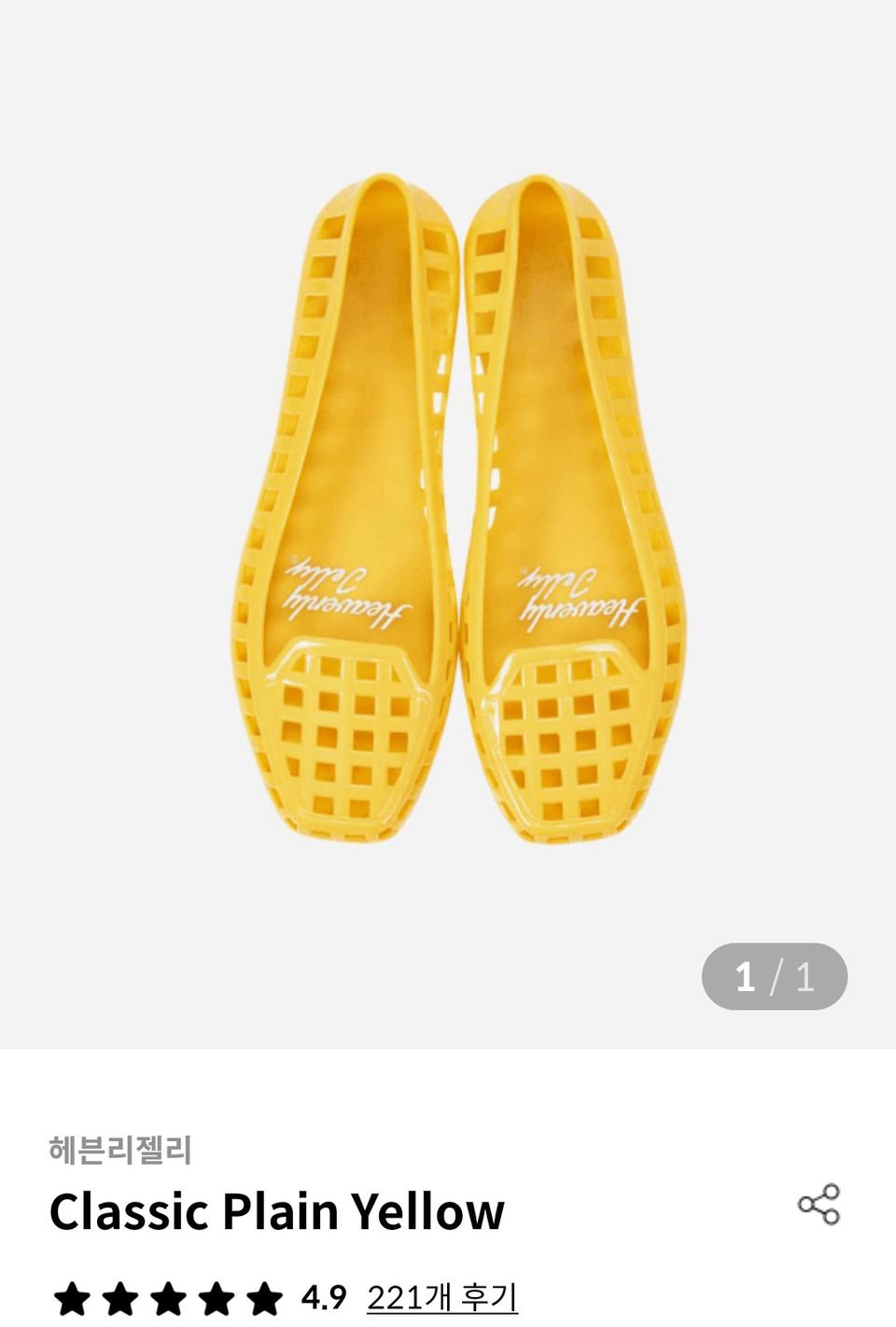Open the yellow jelly shoes product image

click(x=448, y=509)
